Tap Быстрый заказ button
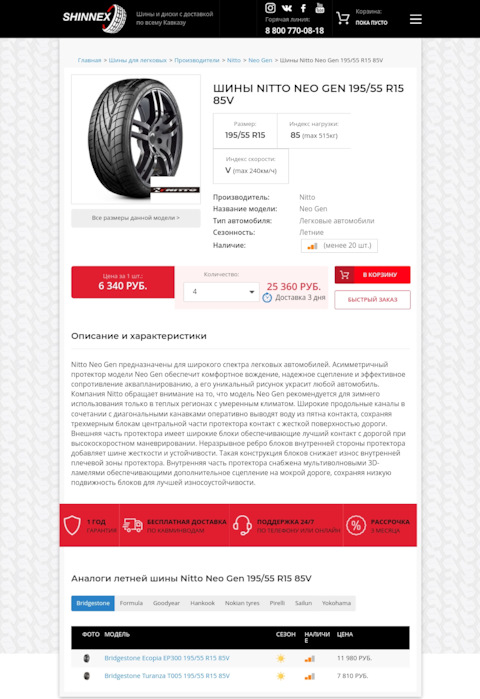The width and height of the screenshot is (480, 699). [373, 300]
